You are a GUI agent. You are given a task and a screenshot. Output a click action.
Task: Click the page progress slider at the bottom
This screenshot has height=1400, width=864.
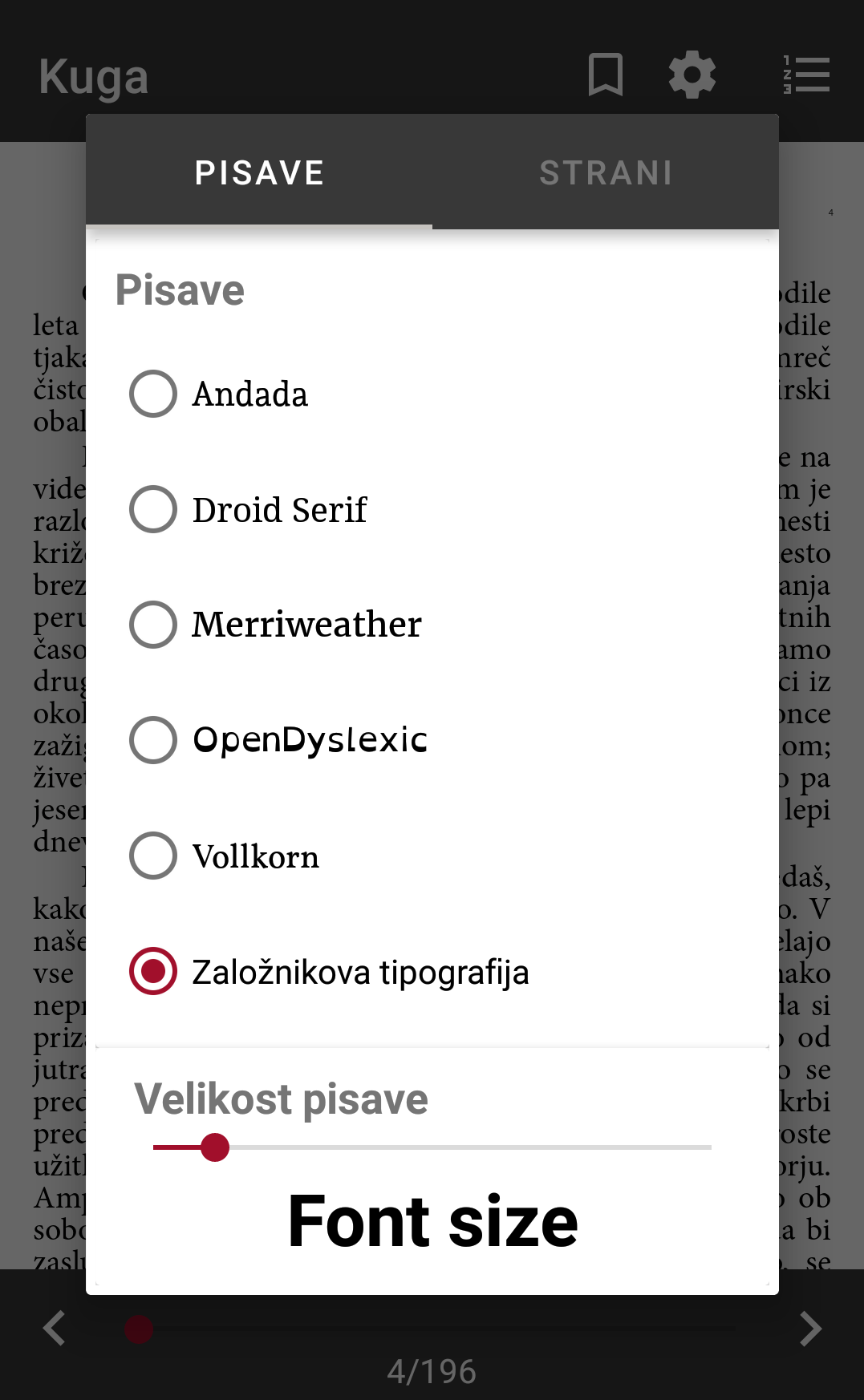tap(138, 1329)
